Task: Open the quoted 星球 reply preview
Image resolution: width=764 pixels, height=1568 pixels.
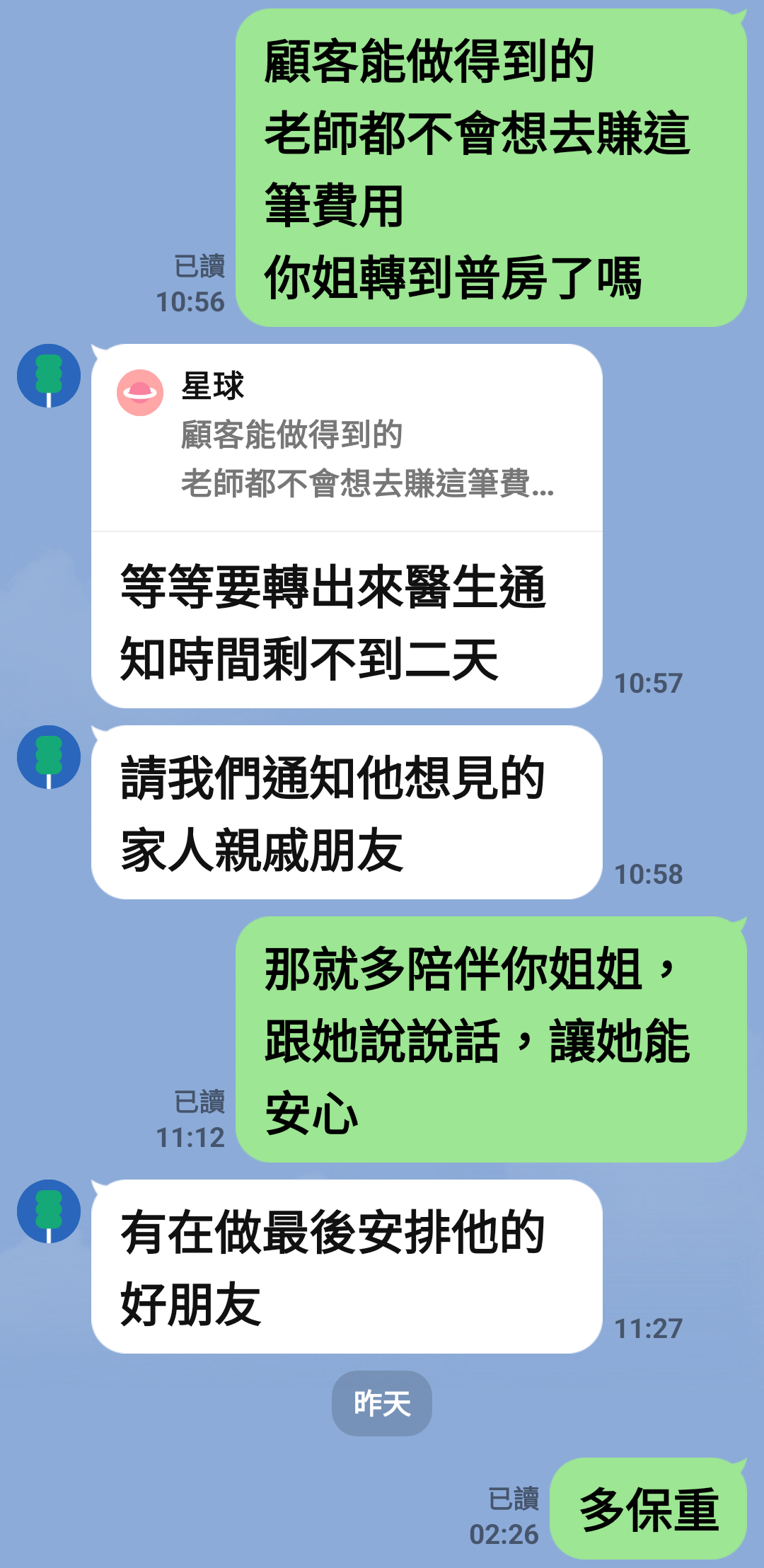Action: coord(347,437)
